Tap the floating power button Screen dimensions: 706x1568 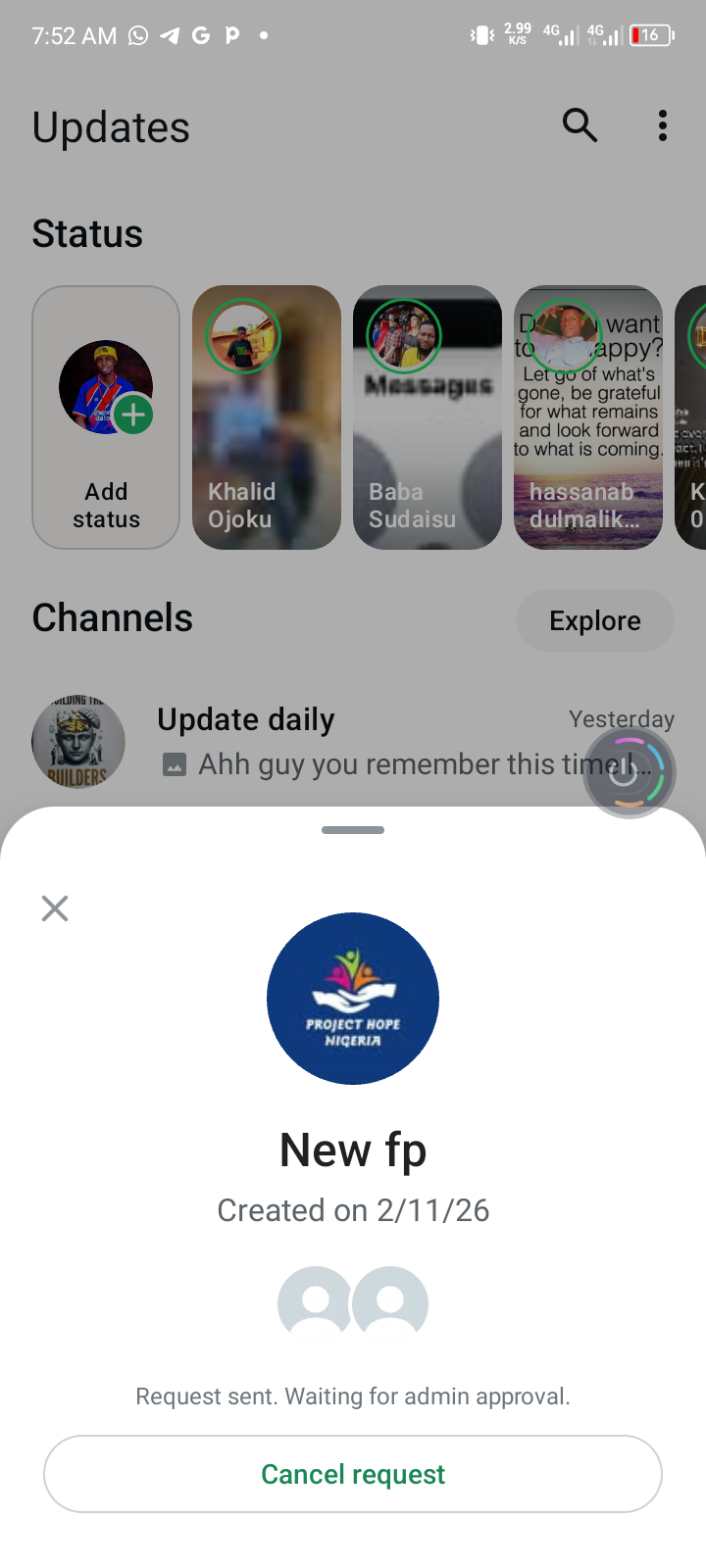pos(628,773)
